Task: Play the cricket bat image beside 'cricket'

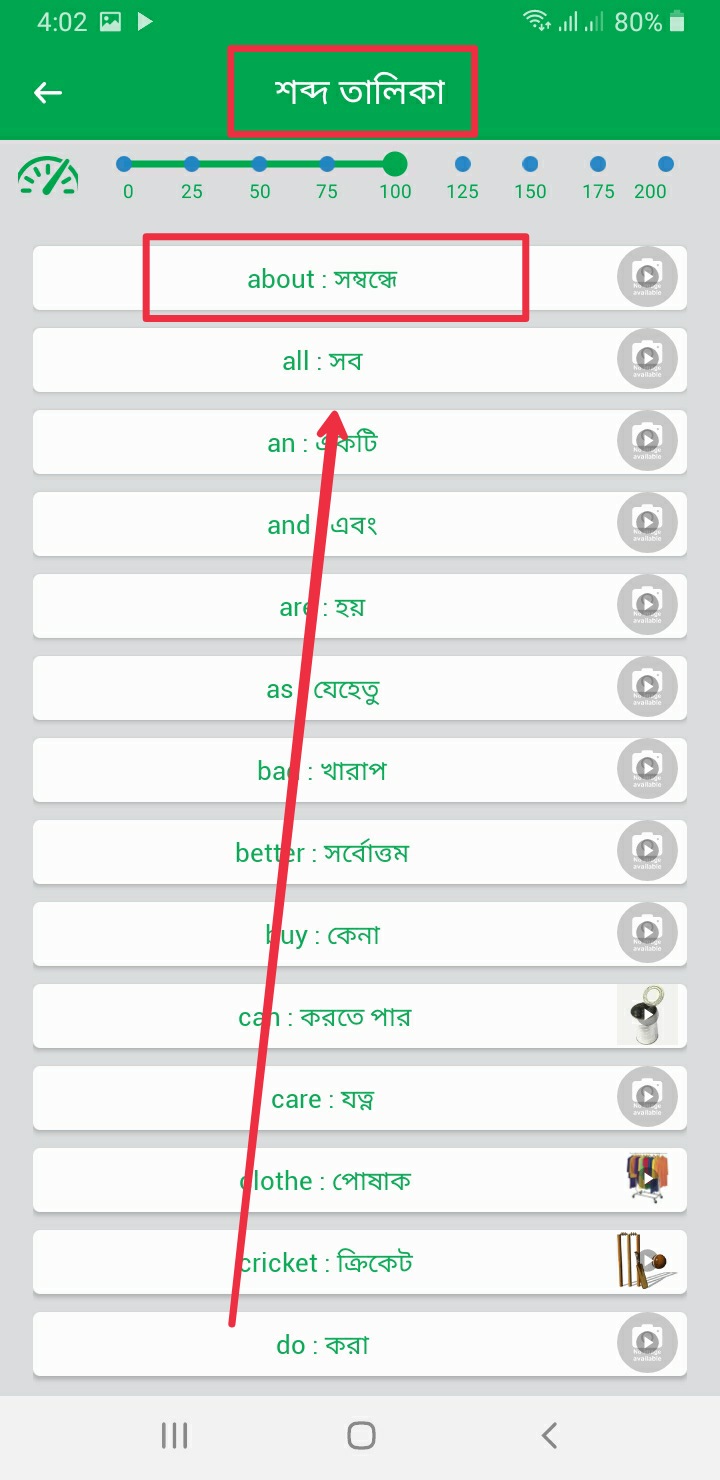Action: [647, 1262]
